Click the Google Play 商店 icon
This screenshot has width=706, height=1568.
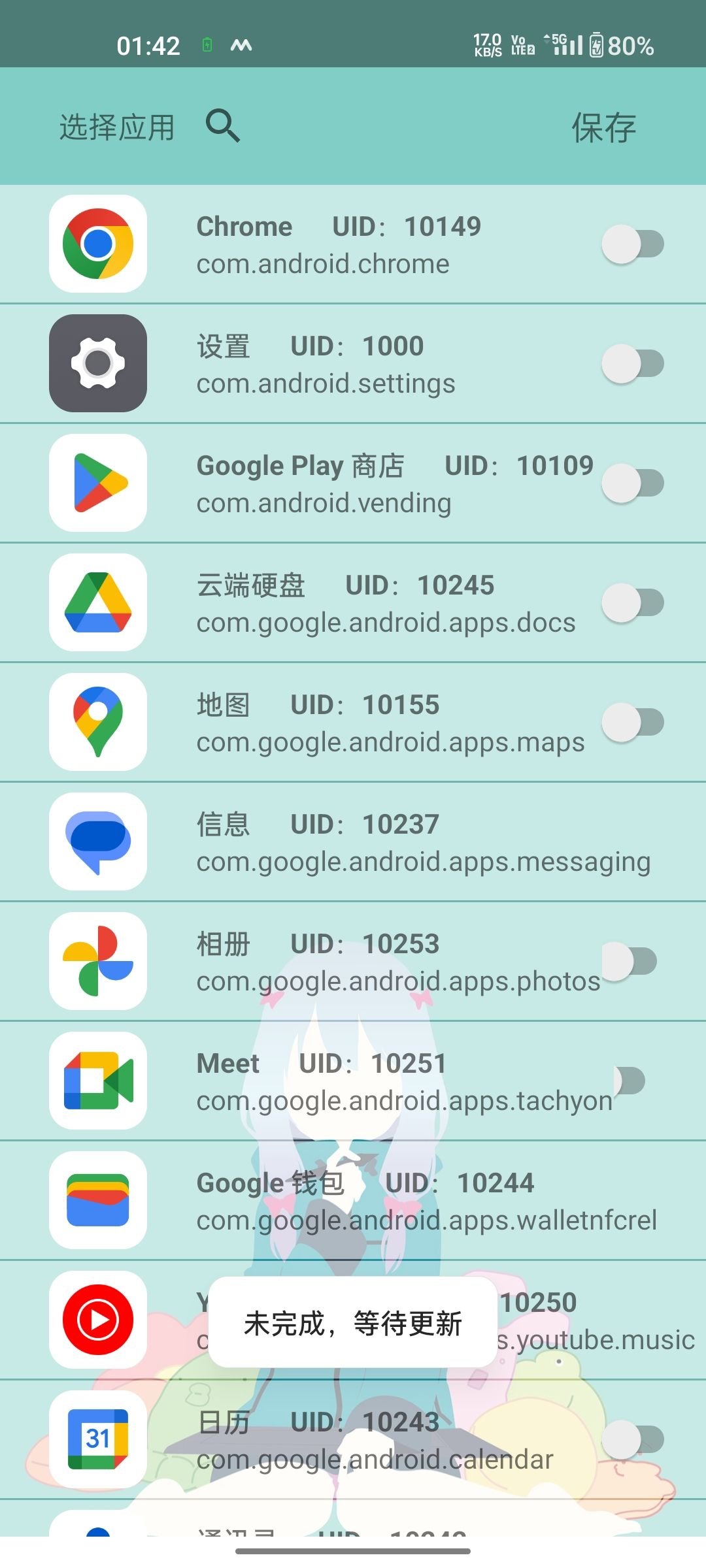pos(98,483)
